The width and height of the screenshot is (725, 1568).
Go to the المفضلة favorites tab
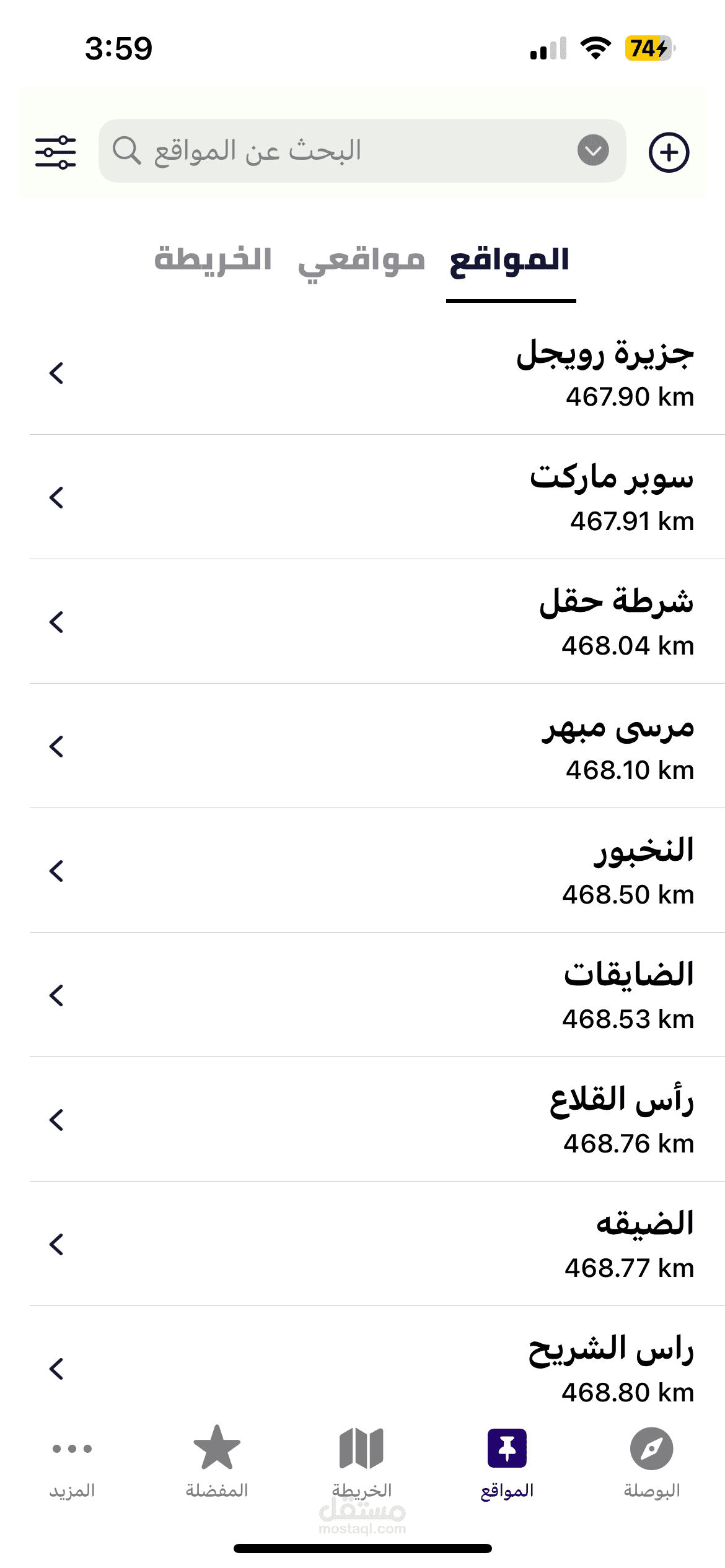pyautogui.click(x=217, y=1461)
